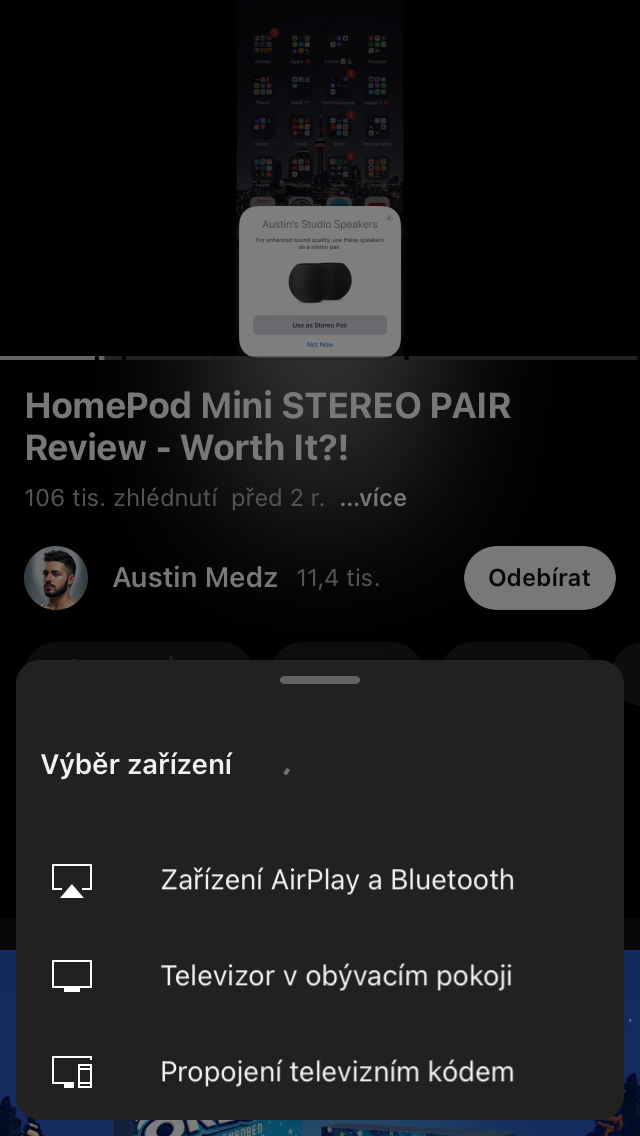Image resolution: width=640 pixels, height=1136 pixels.
Task: Expand video description with …více
Action: (373, 498)
